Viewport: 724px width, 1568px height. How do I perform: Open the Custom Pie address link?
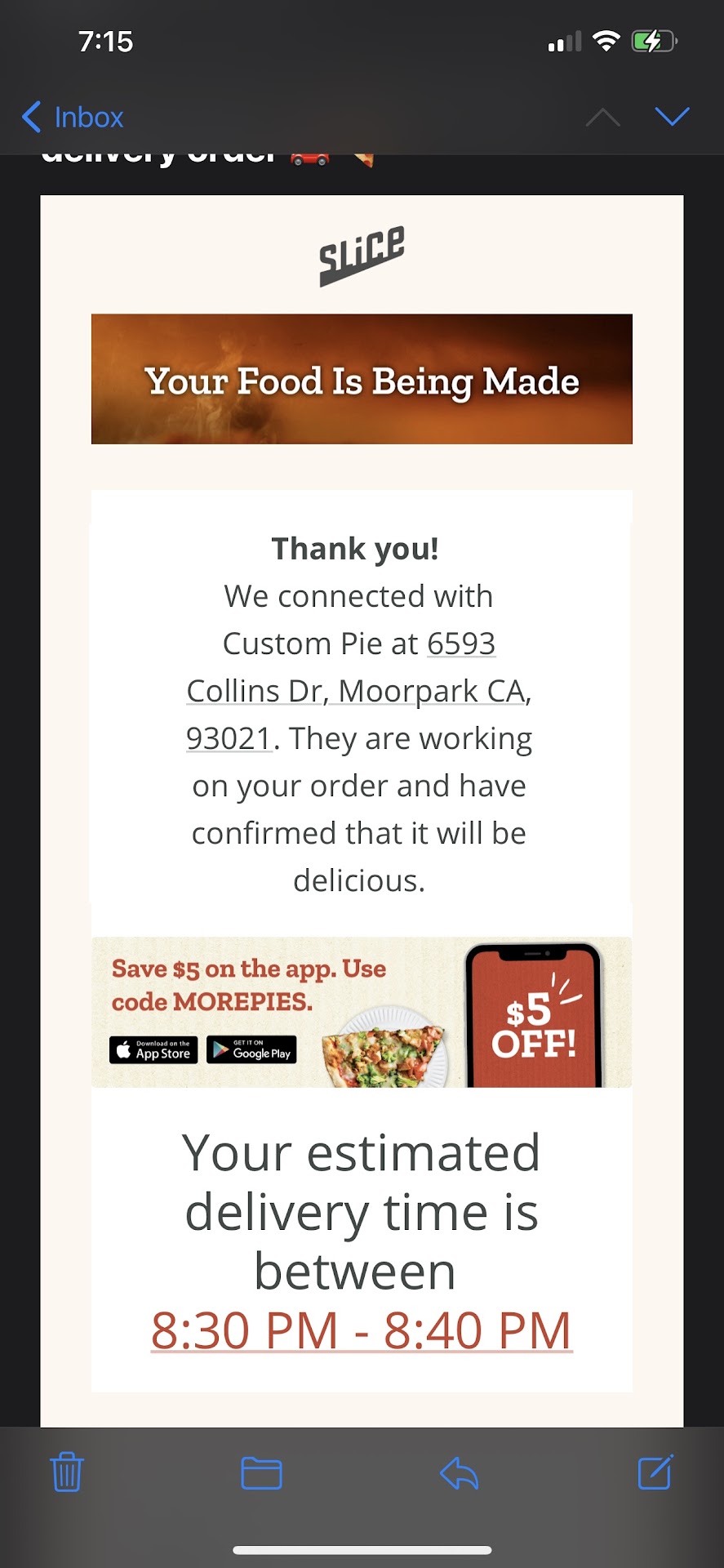coord(359,691)
